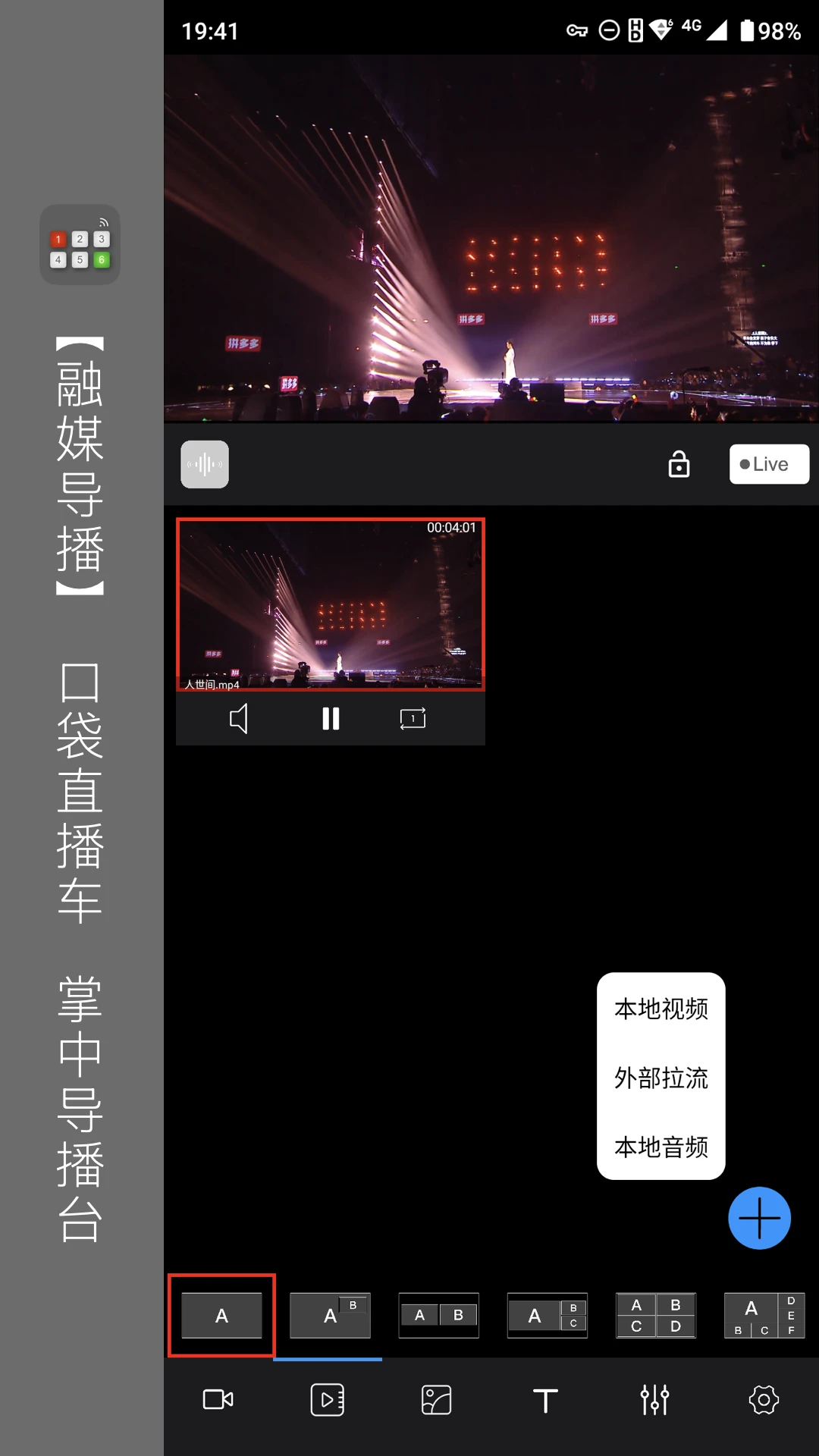The width and height of the screenshot is (819, 1456).
Task: Select the six-source A to F layout
Action: (x=764, y=1316)
